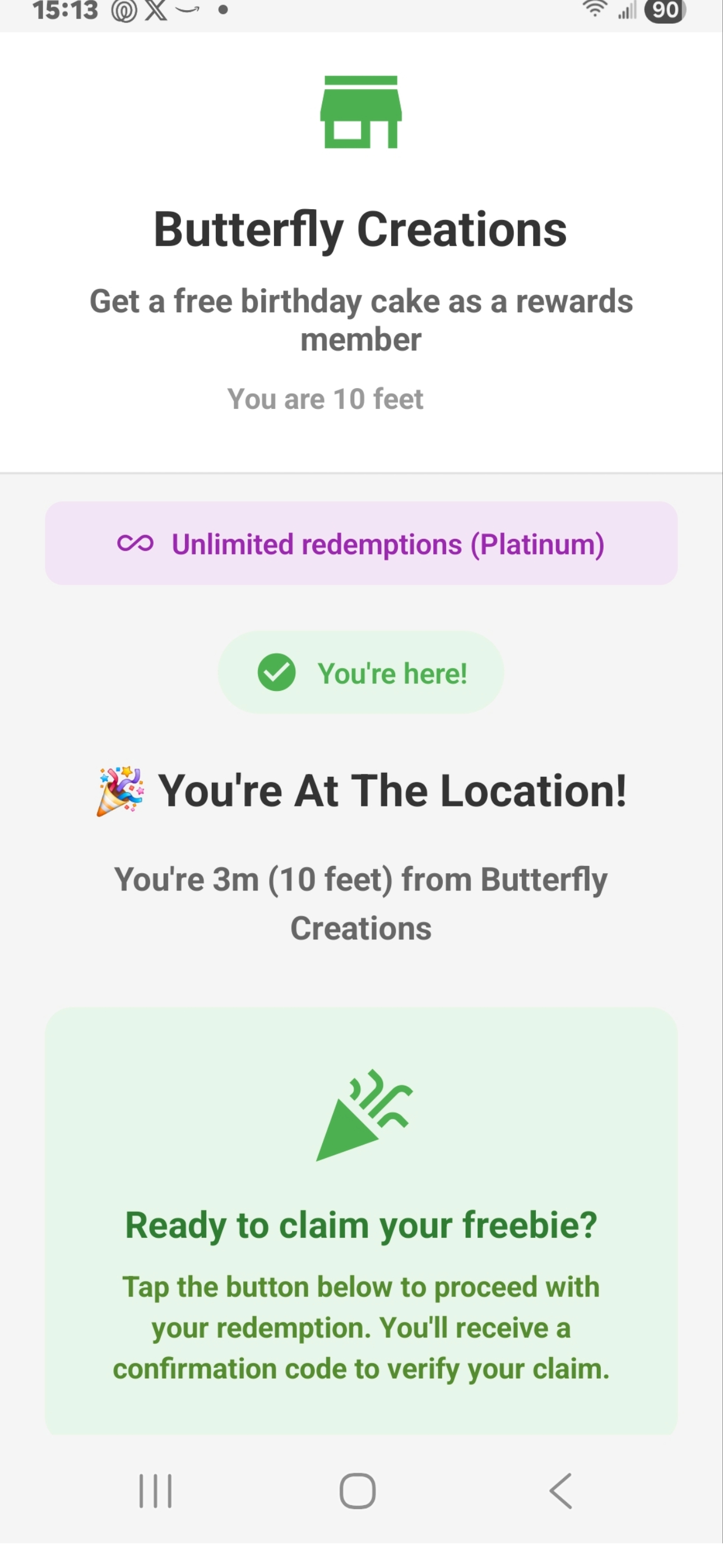Tap the green checkmark in the You're here badge
The width and height of the screenshot is (723, 1568).
277,672
